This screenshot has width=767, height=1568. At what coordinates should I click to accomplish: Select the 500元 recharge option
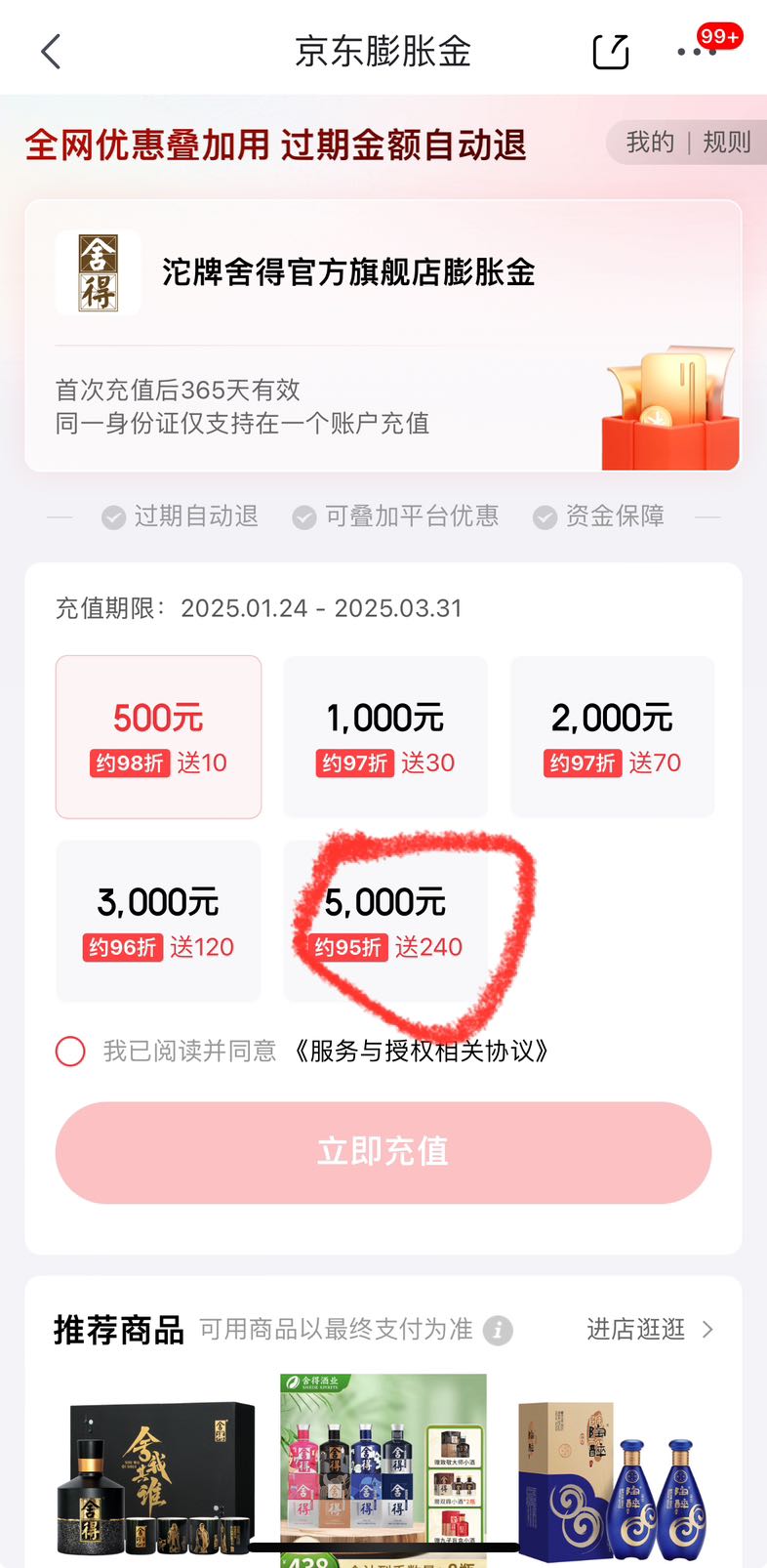coord(158,736)
